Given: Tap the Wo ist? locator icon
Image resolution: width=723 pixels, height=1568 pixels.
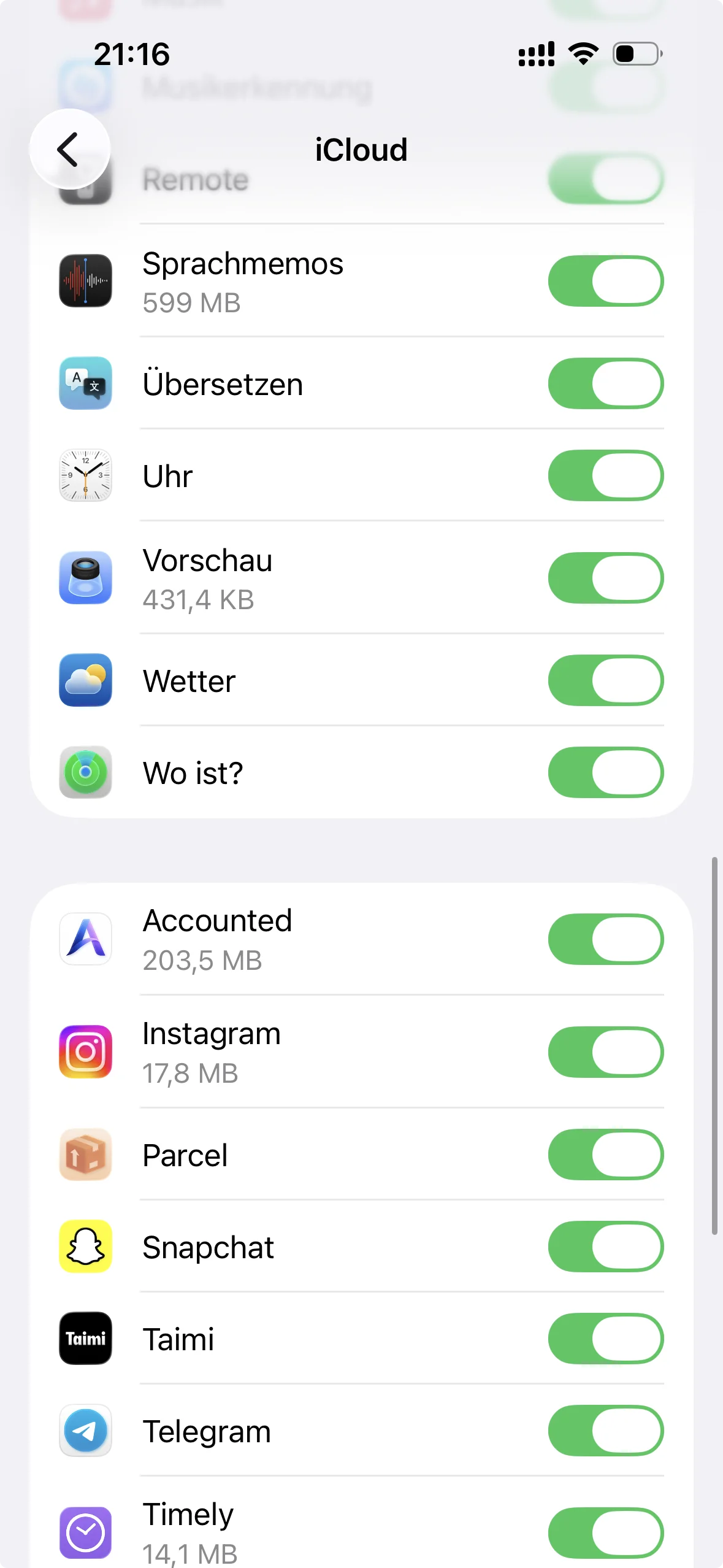Looking at the screenshot, I should [85, 772].
